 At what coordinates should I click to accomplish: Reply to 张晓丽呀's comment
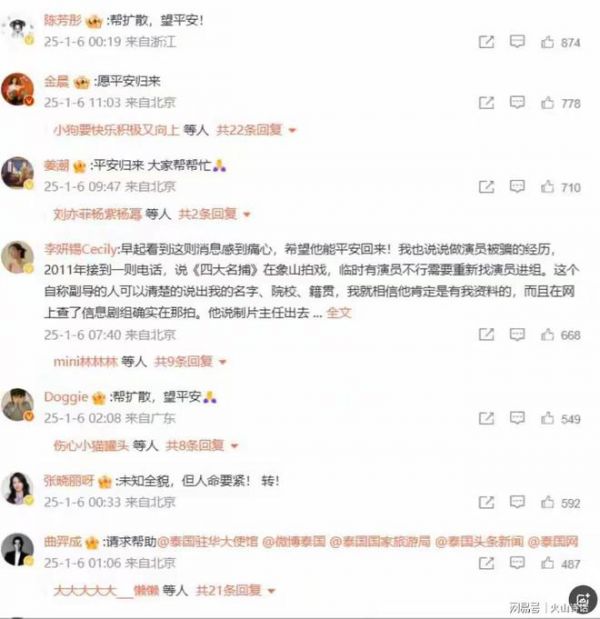pyautogui.click(x=516, y=503)
